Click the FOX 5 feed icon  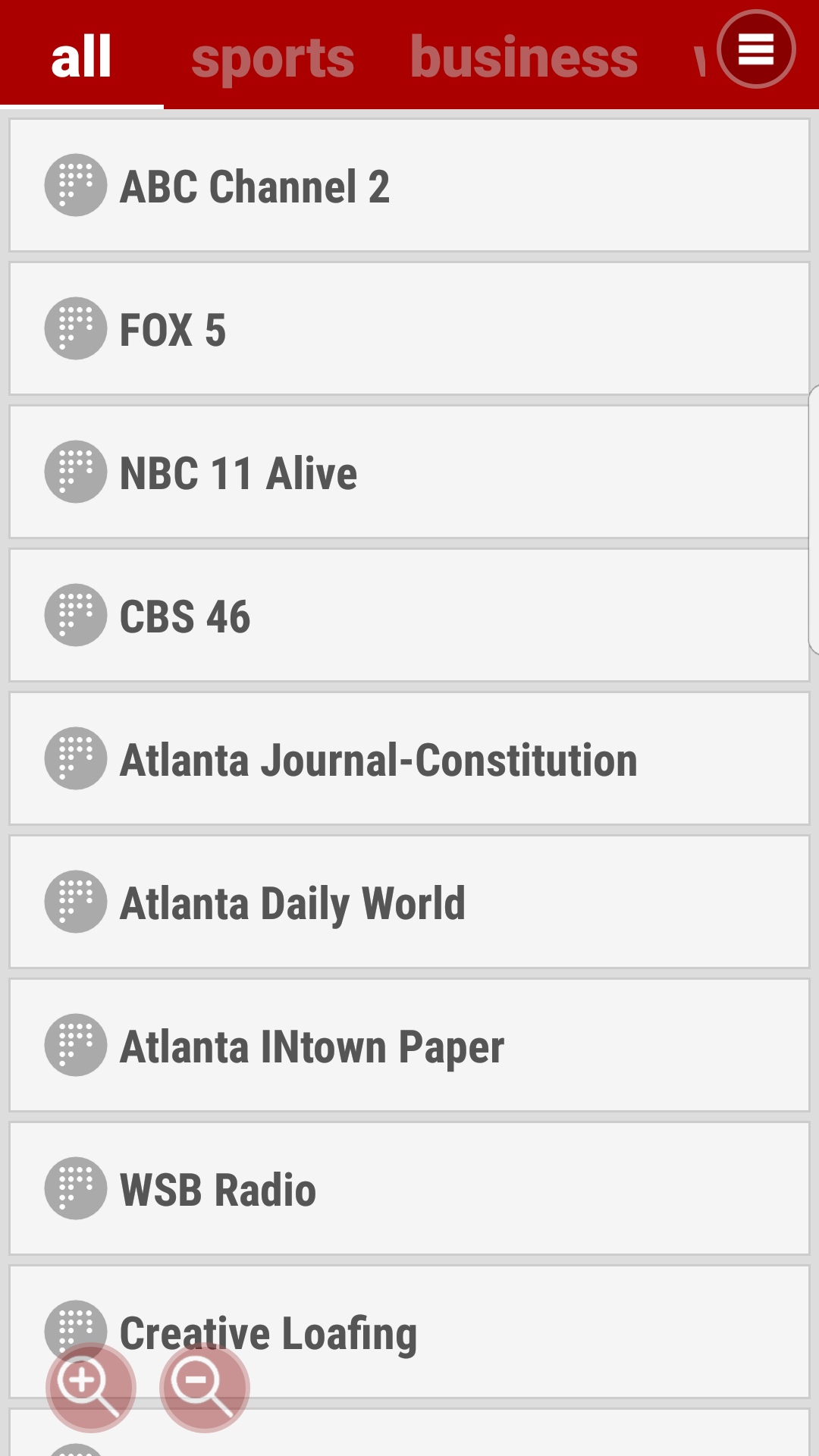[x=75, y=328]
